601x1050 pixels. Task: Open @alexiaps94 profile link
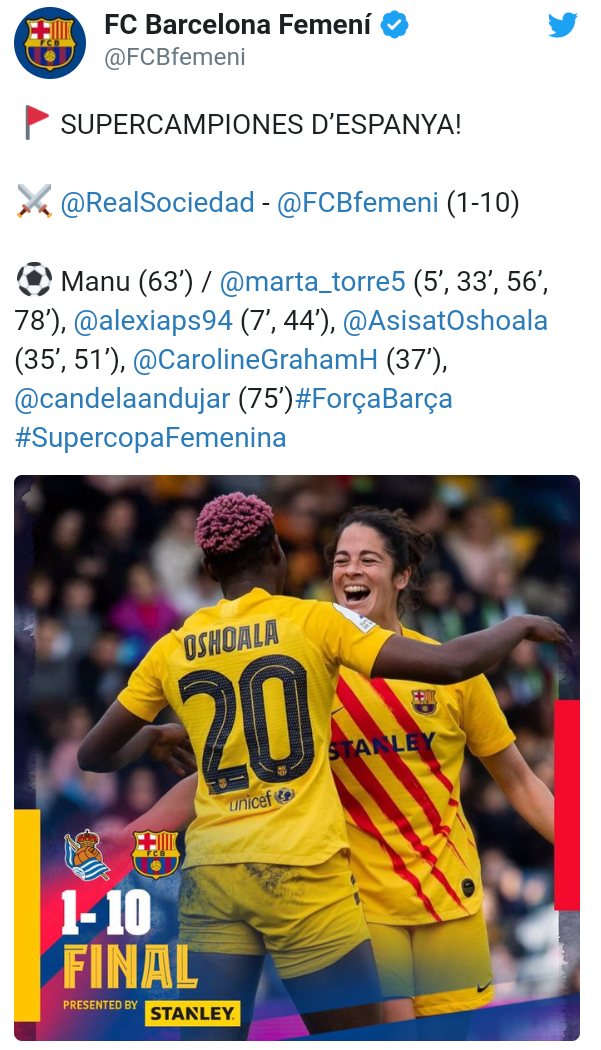coord(153,321)
